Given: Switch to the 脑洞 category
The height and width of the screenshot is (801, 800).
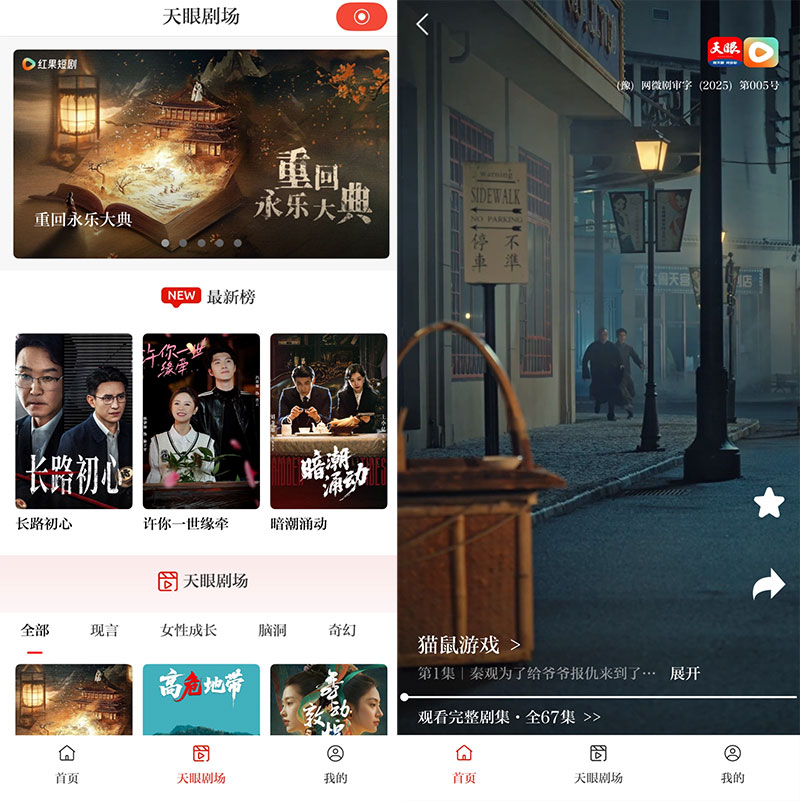Looking at the screenshot, I should click(x=272, y=631).
